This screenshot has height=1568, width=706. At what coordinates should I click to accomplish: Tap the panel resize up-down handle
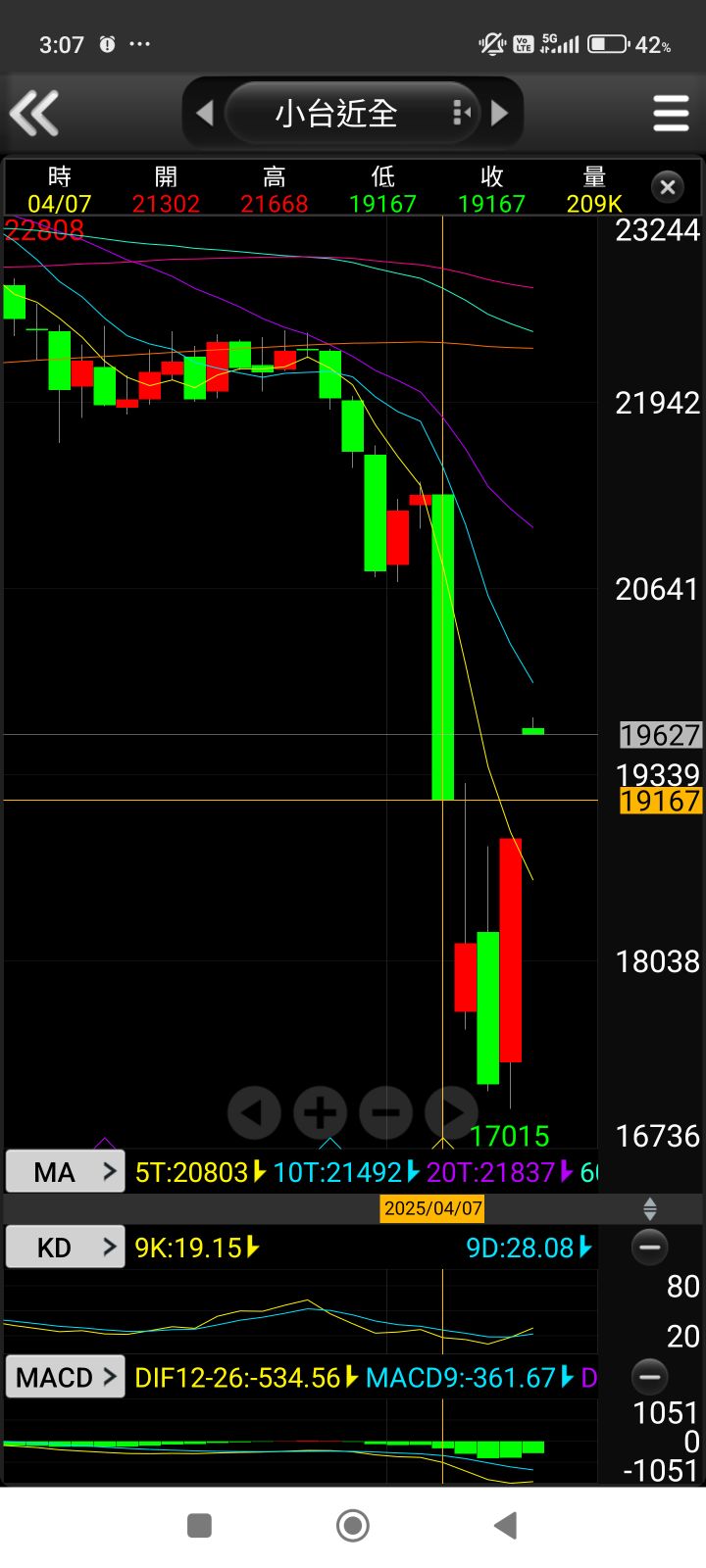point(649,1208)
